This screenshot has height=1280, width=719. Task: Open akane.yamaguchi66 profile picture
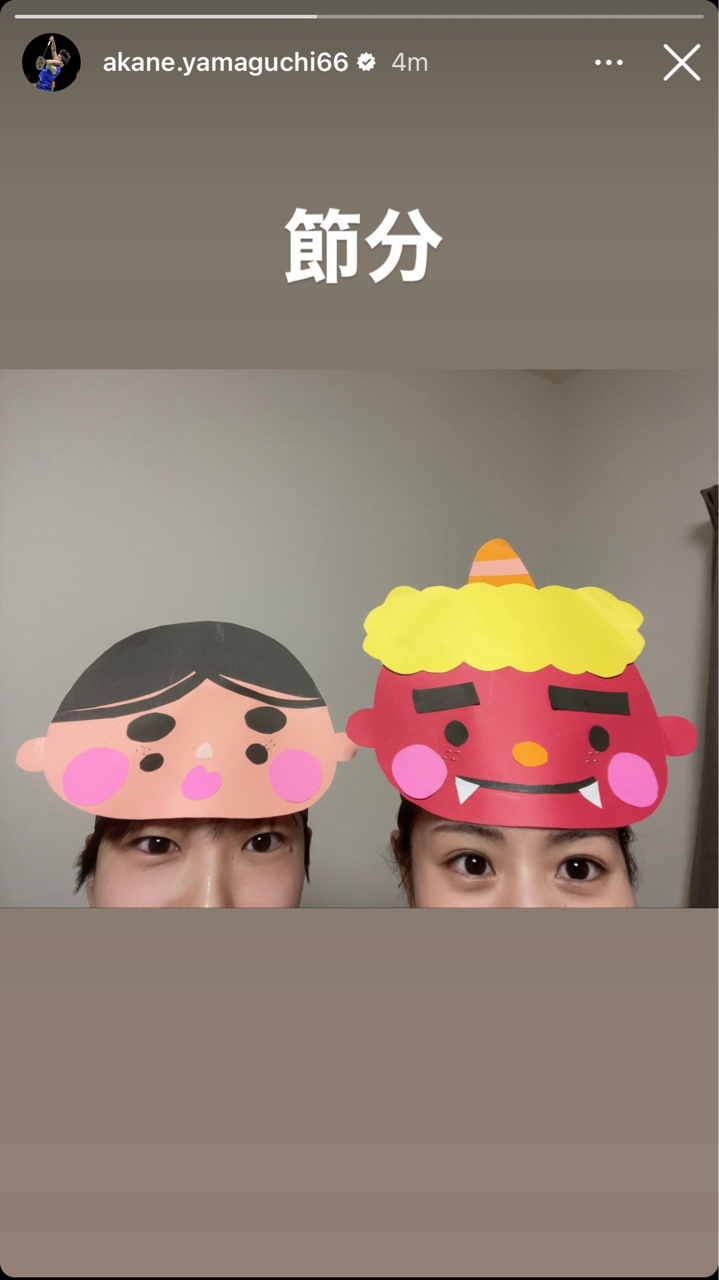point(51,62)
